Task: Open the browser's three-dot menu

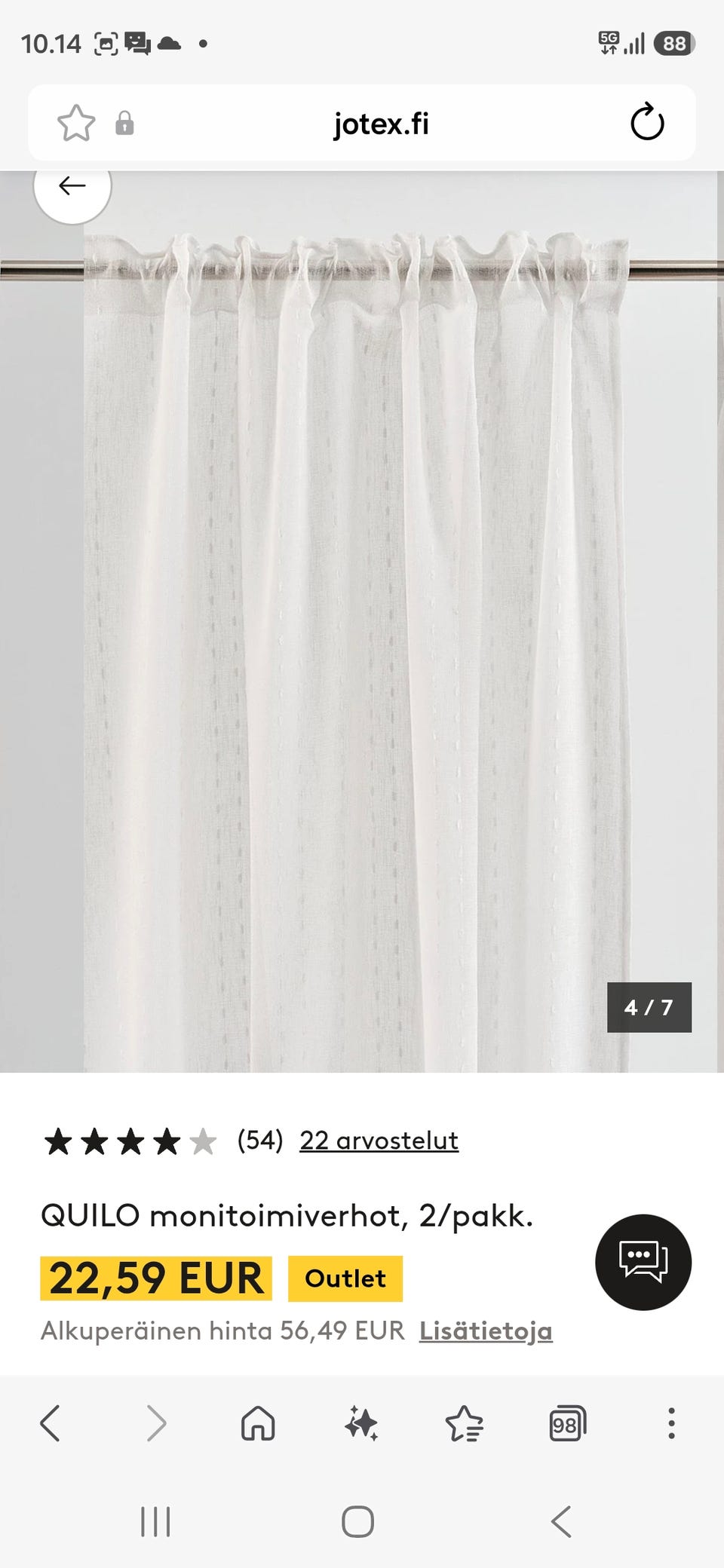Action: 671,1423
